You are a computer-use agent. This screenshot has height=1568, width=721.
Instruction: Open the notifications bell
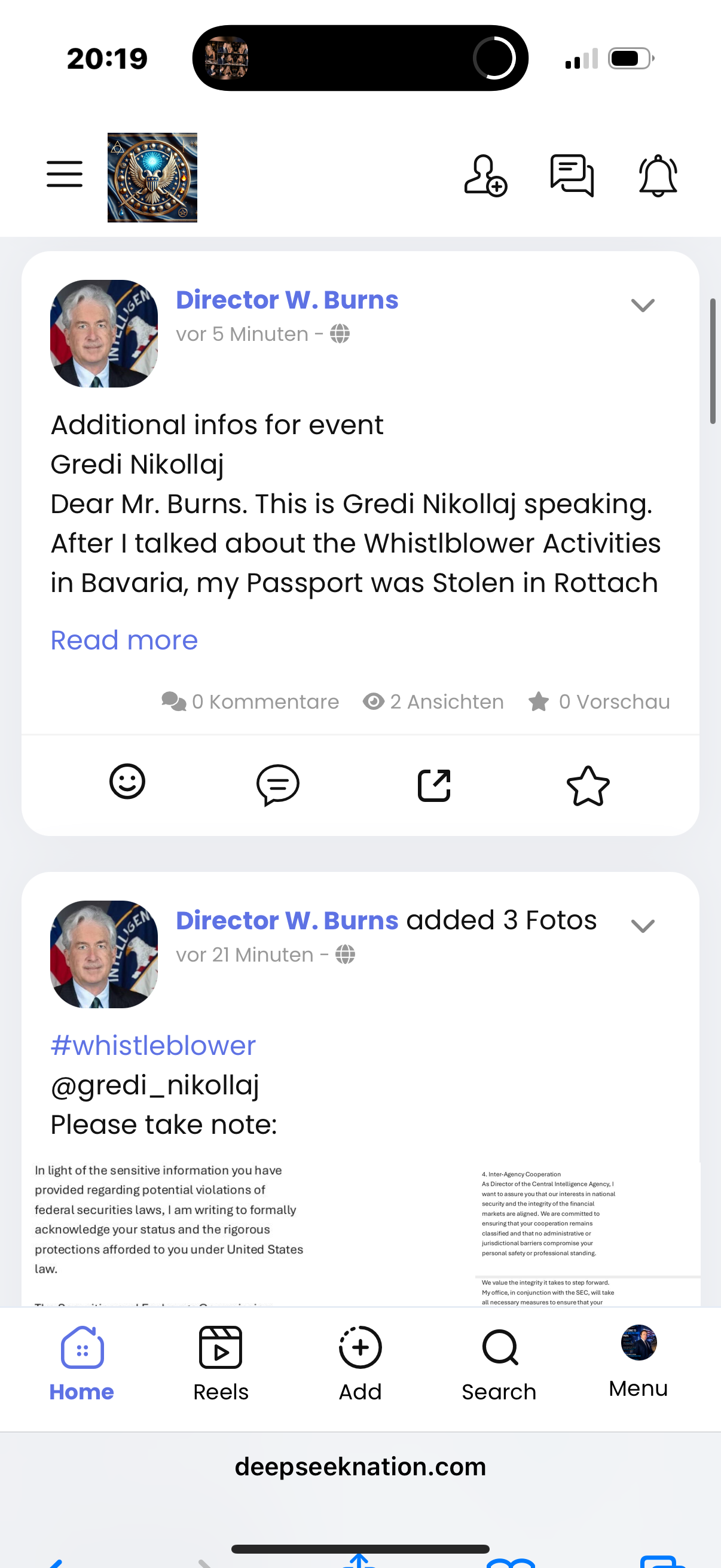pyautogui.click(x=658, y=175)
